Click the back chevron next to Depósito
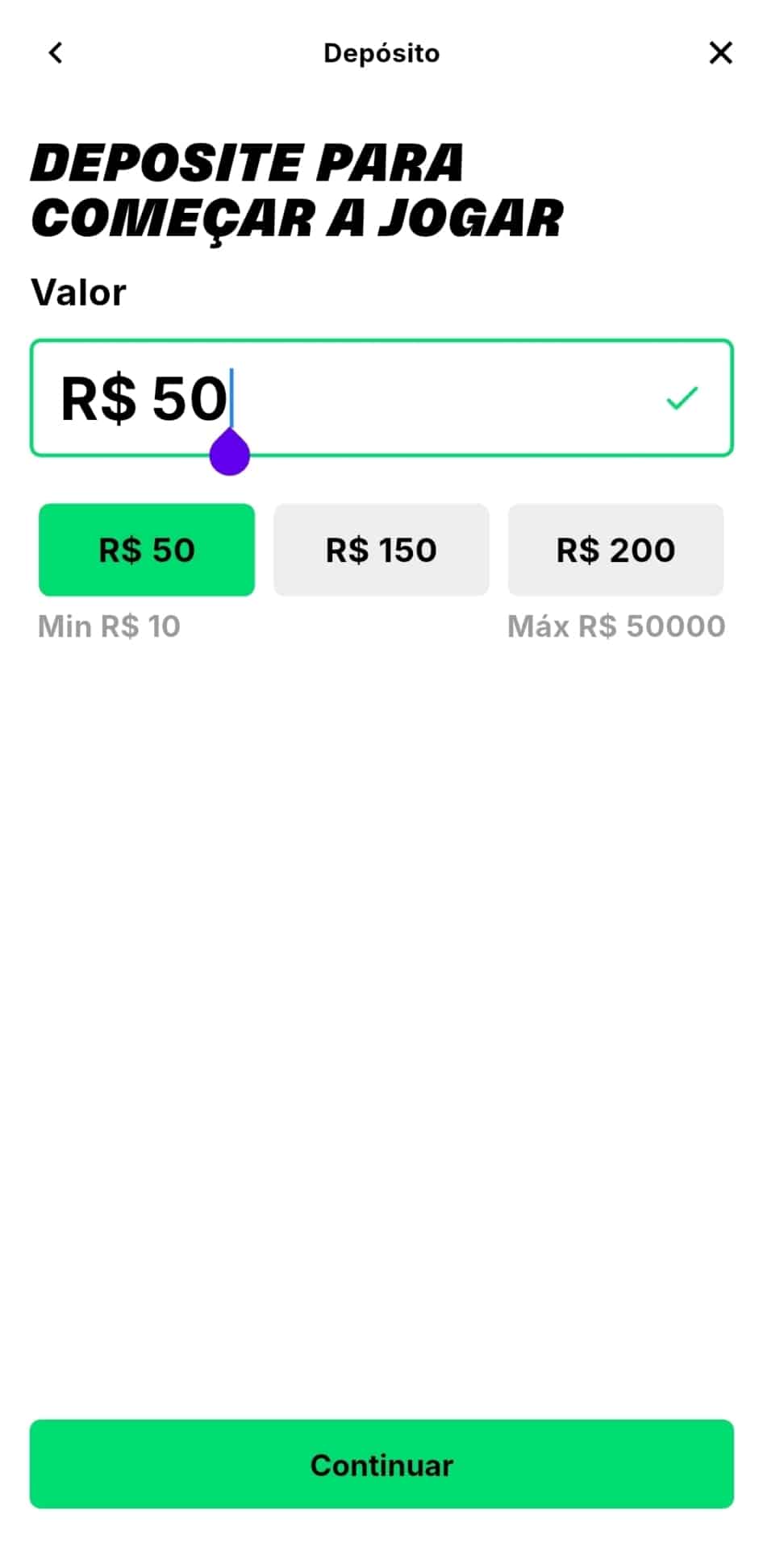Viewport: 763px width, 1568px height. [54, 52]
